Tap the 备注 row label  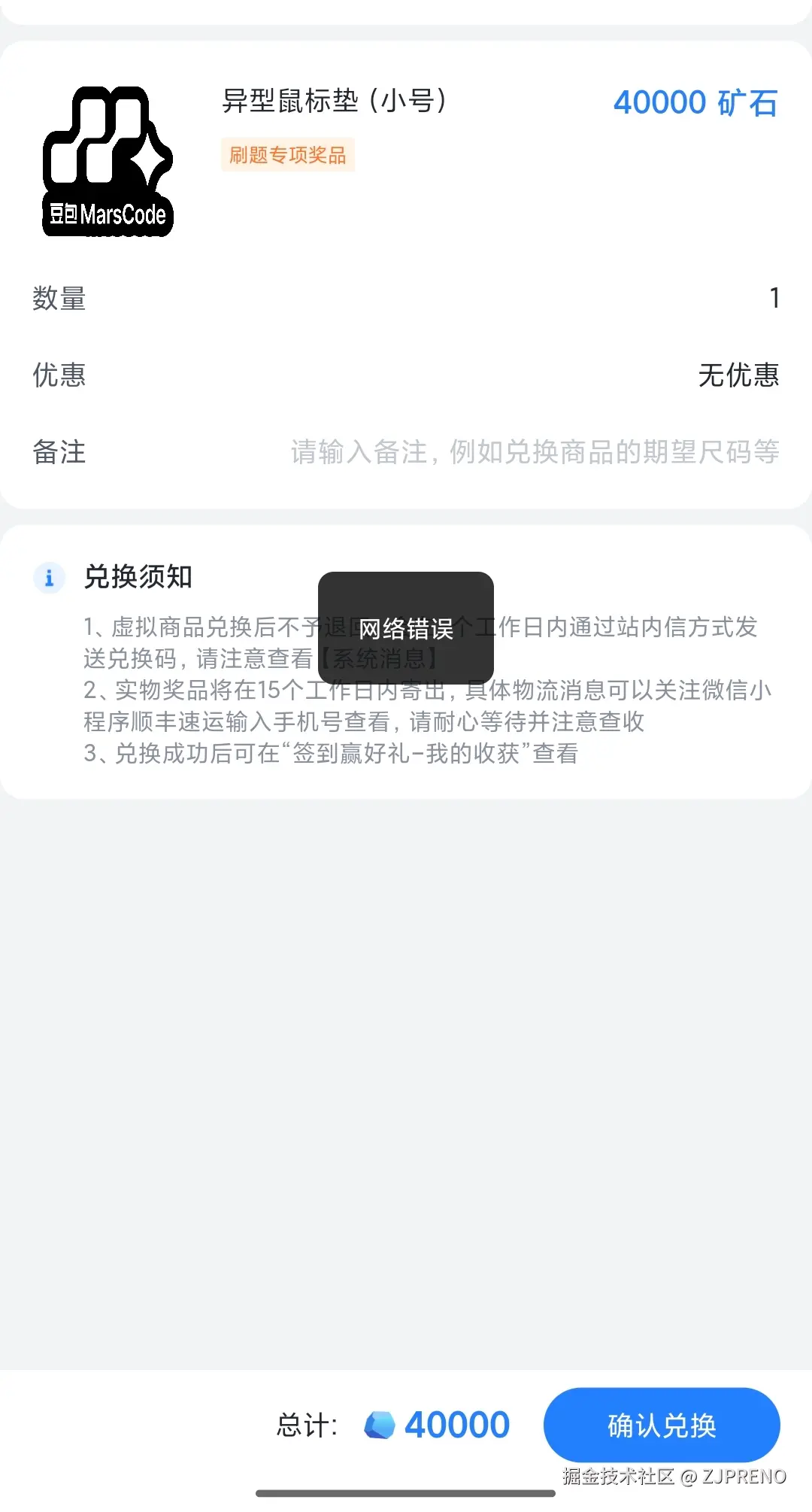click(59, 453)
